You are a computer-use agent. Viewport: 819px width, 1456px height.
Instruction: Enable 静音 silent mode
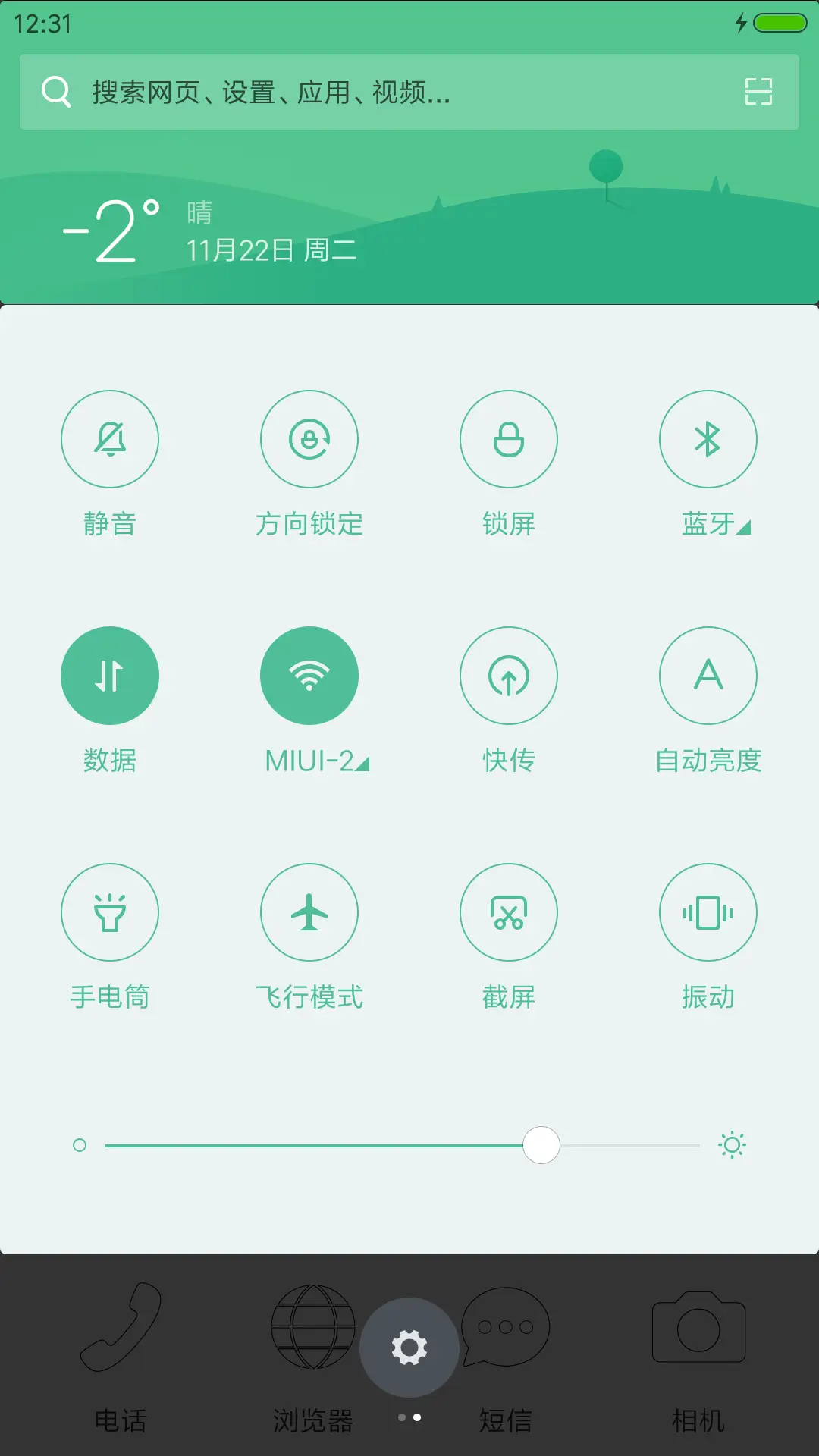coord(110,439)
